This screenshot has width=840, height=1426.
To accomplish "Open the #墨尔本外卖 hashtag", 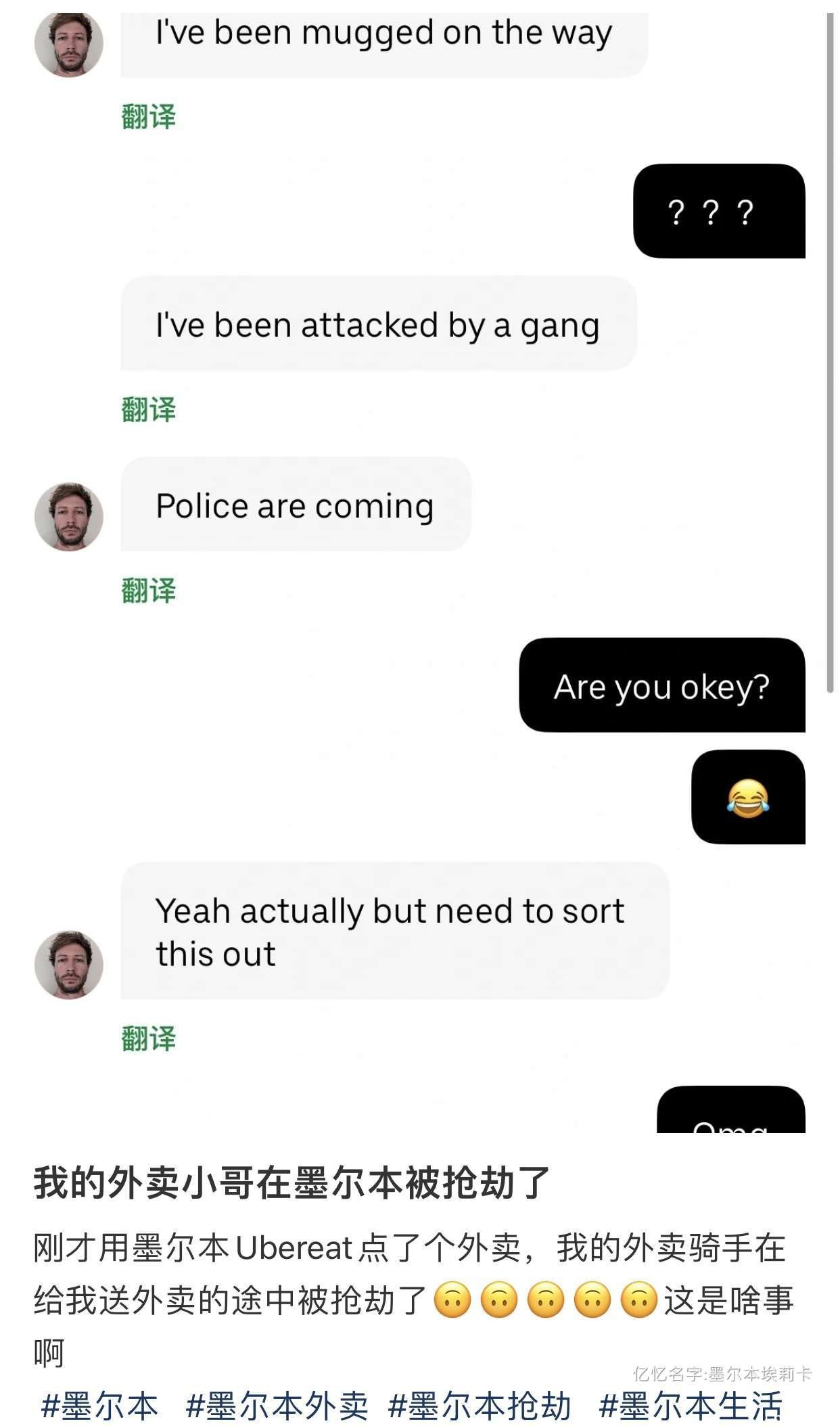I will (277, 1406).
